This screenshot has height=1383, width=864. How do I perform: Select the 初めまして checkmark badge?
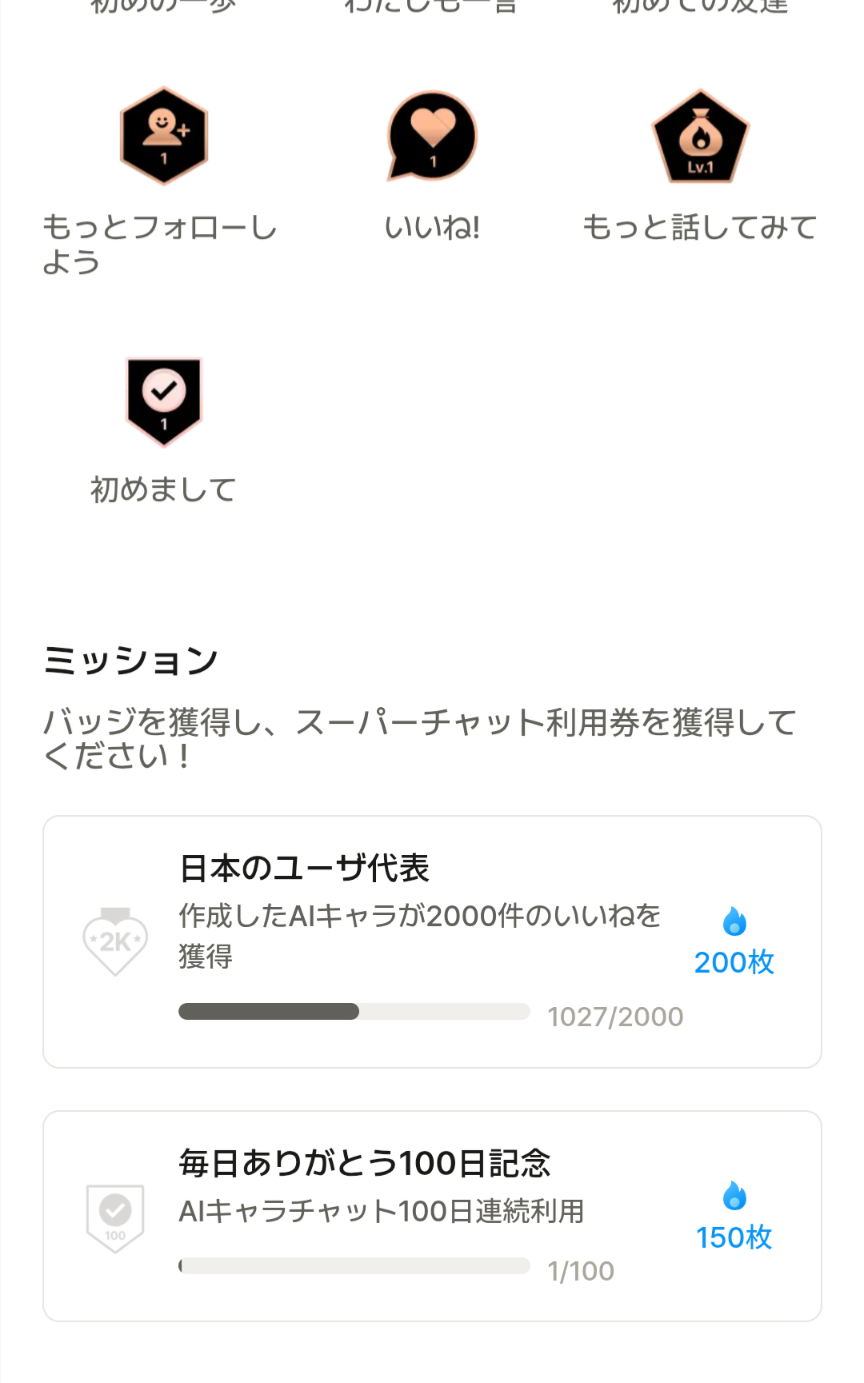point(164,401)
